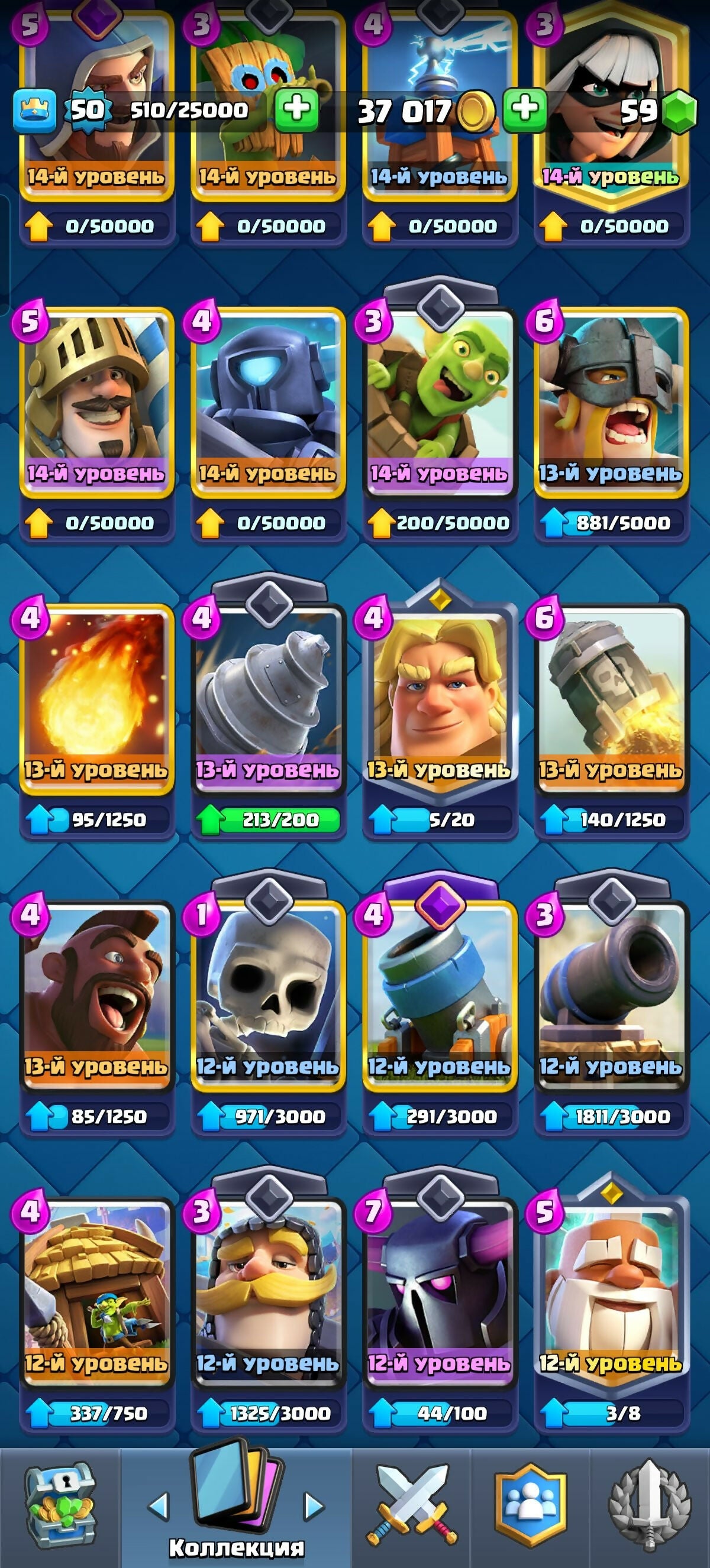Select the Mini P.E.K.K.A card
Screen dimensions: 710x1568
pyautogui.click(x=268, y=401)
